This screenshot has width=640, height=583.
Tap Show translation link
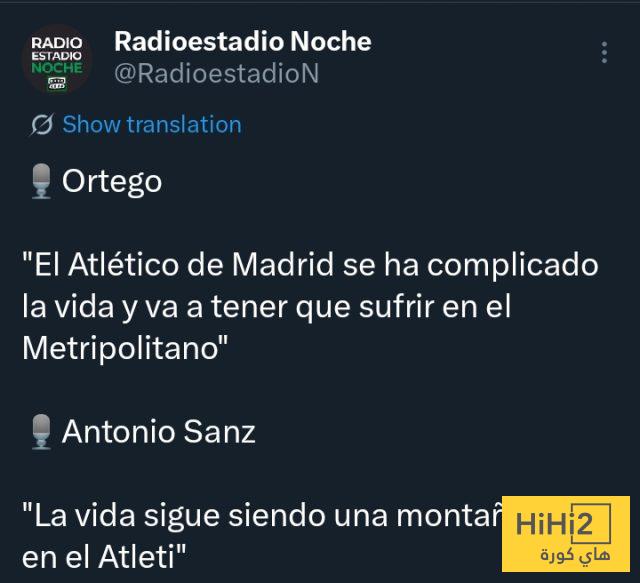click(151, 125)
